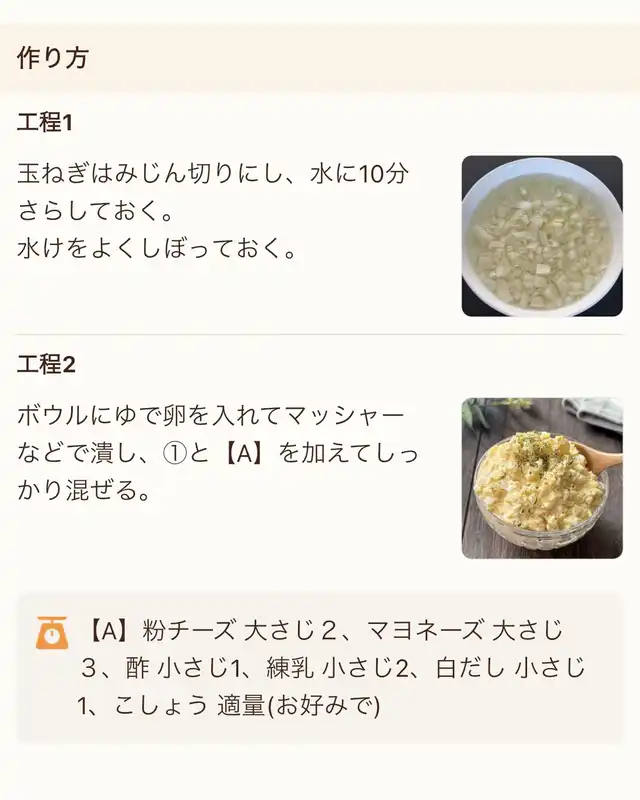Enlarge the step 1 chopped onion photo
The height and width of the screenshot is (800, 640).
pyautogui.click(x=541, y=236)
